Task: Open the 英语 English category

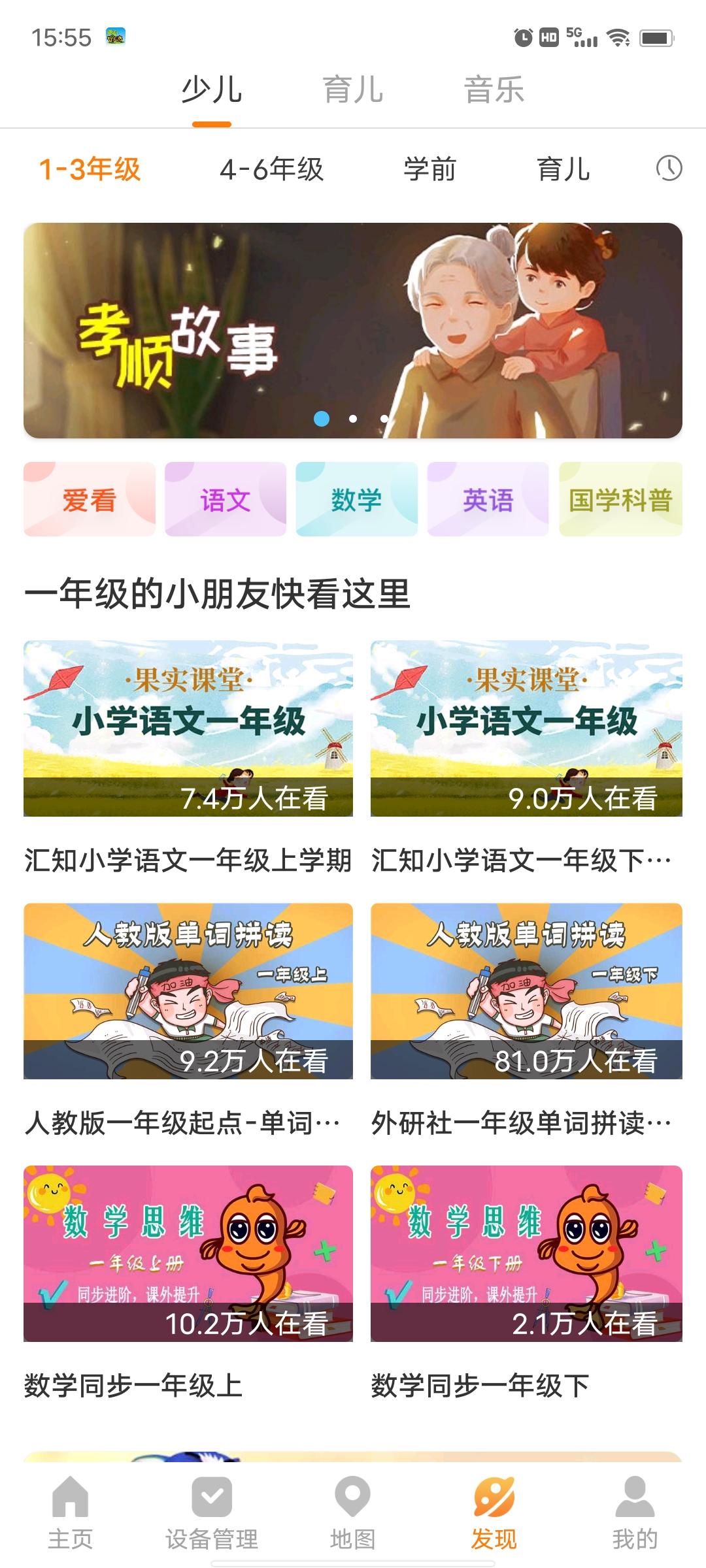Action: [488, 500]
